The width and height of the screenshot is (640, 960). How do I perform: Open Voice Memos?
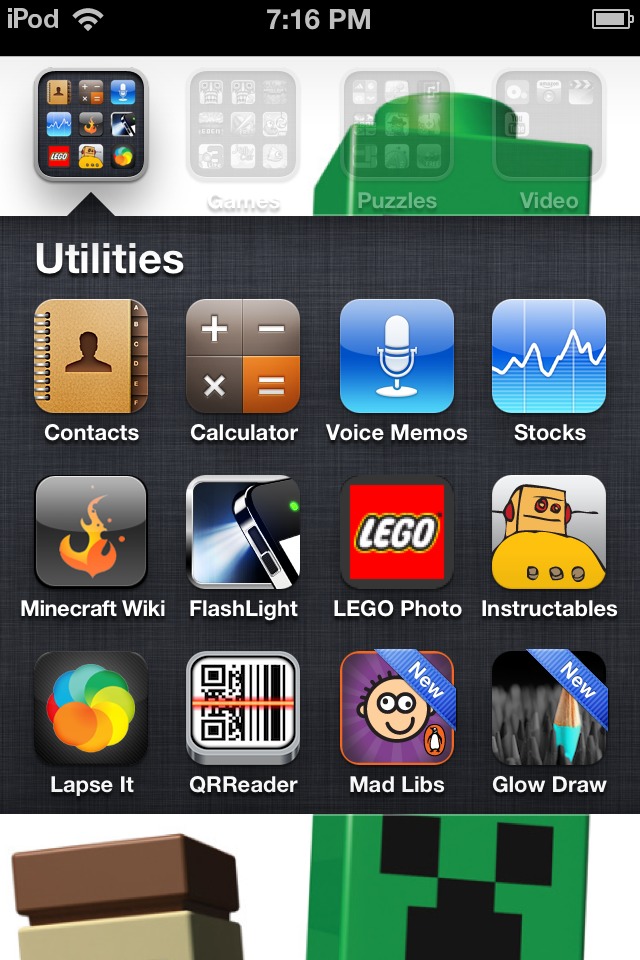click(x=397, y=357)
